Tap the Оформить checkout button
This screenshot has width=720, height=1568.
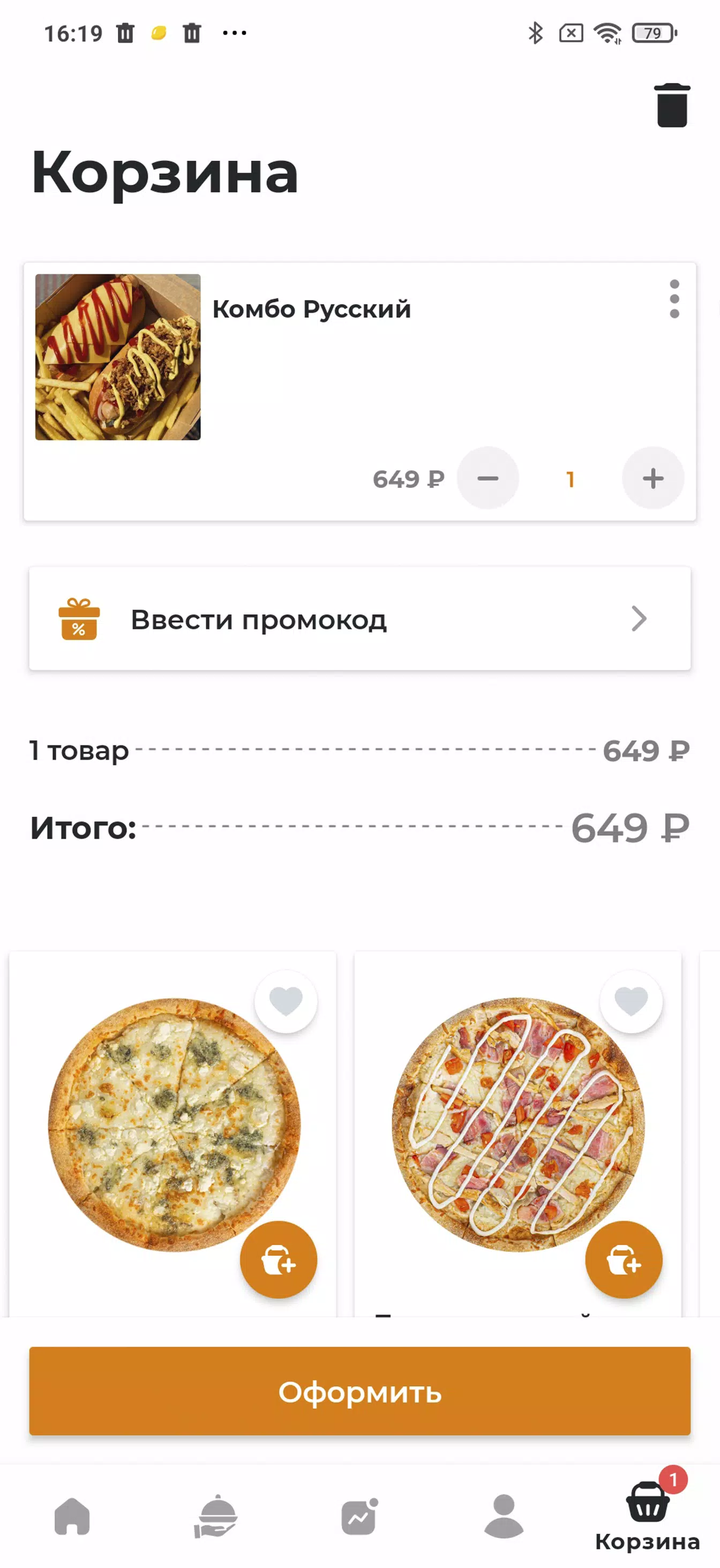tap(359, 1391)
